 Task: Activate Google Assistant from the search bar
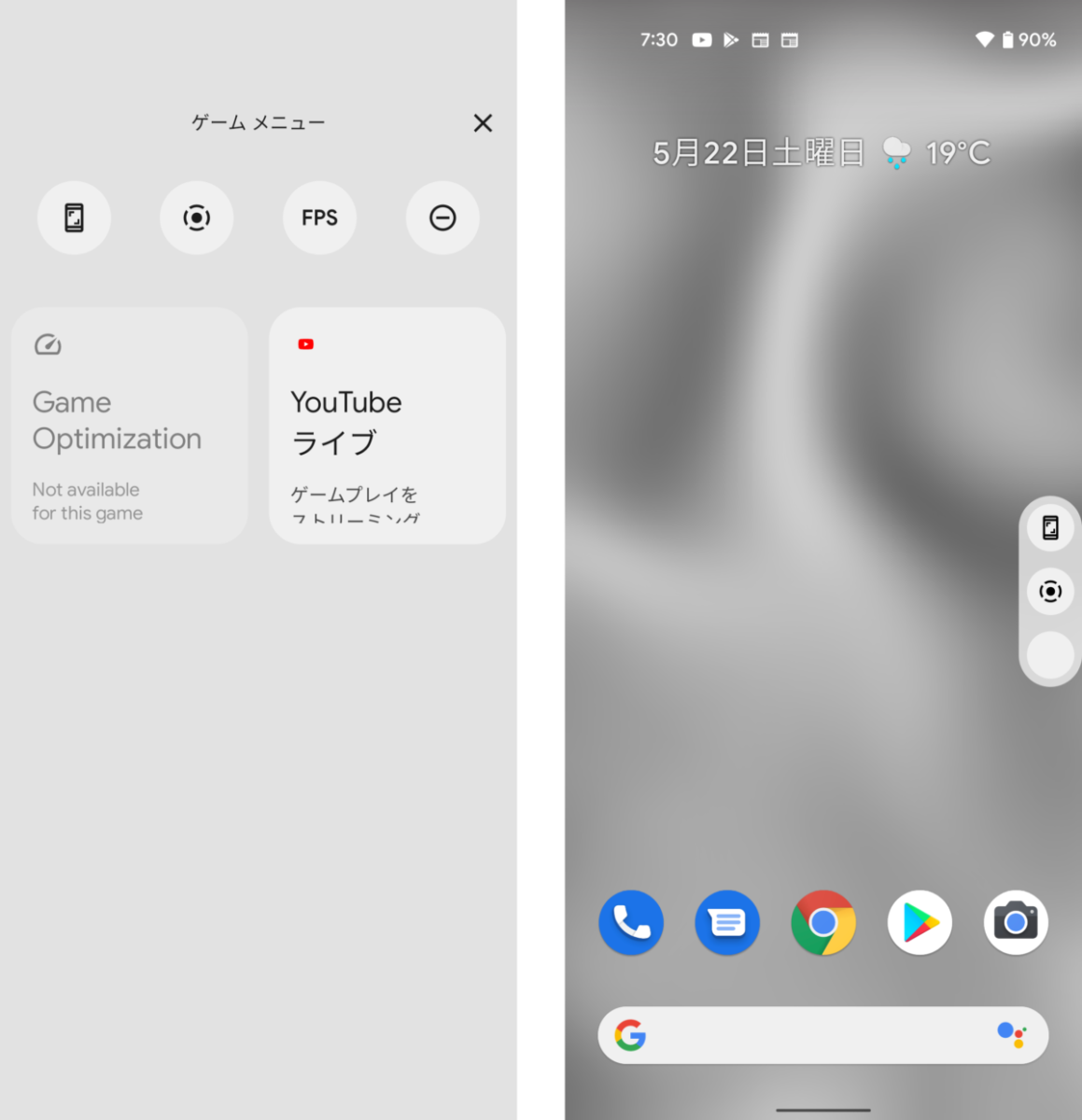click(1011, 1035)
